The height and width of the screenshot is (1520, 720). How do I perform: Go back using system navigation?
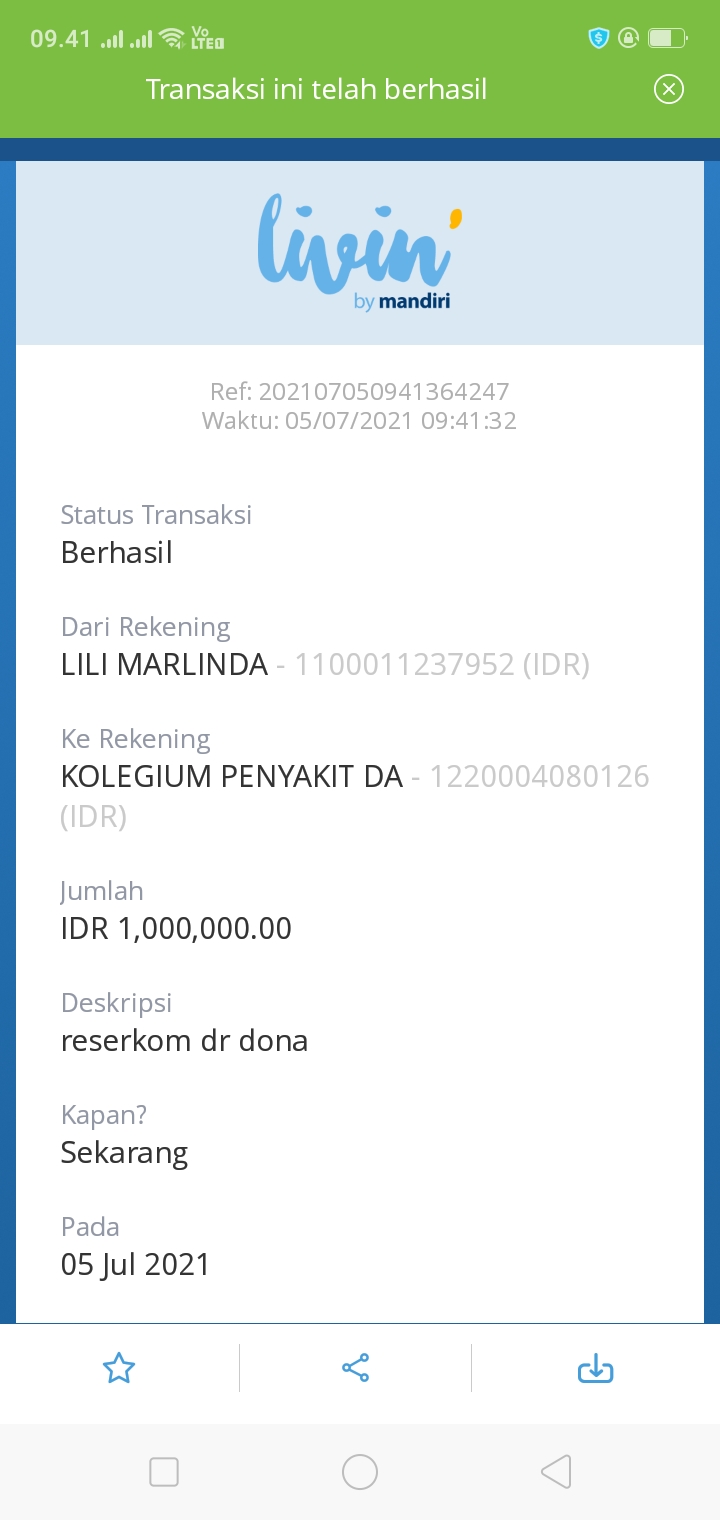[555, 1472]
